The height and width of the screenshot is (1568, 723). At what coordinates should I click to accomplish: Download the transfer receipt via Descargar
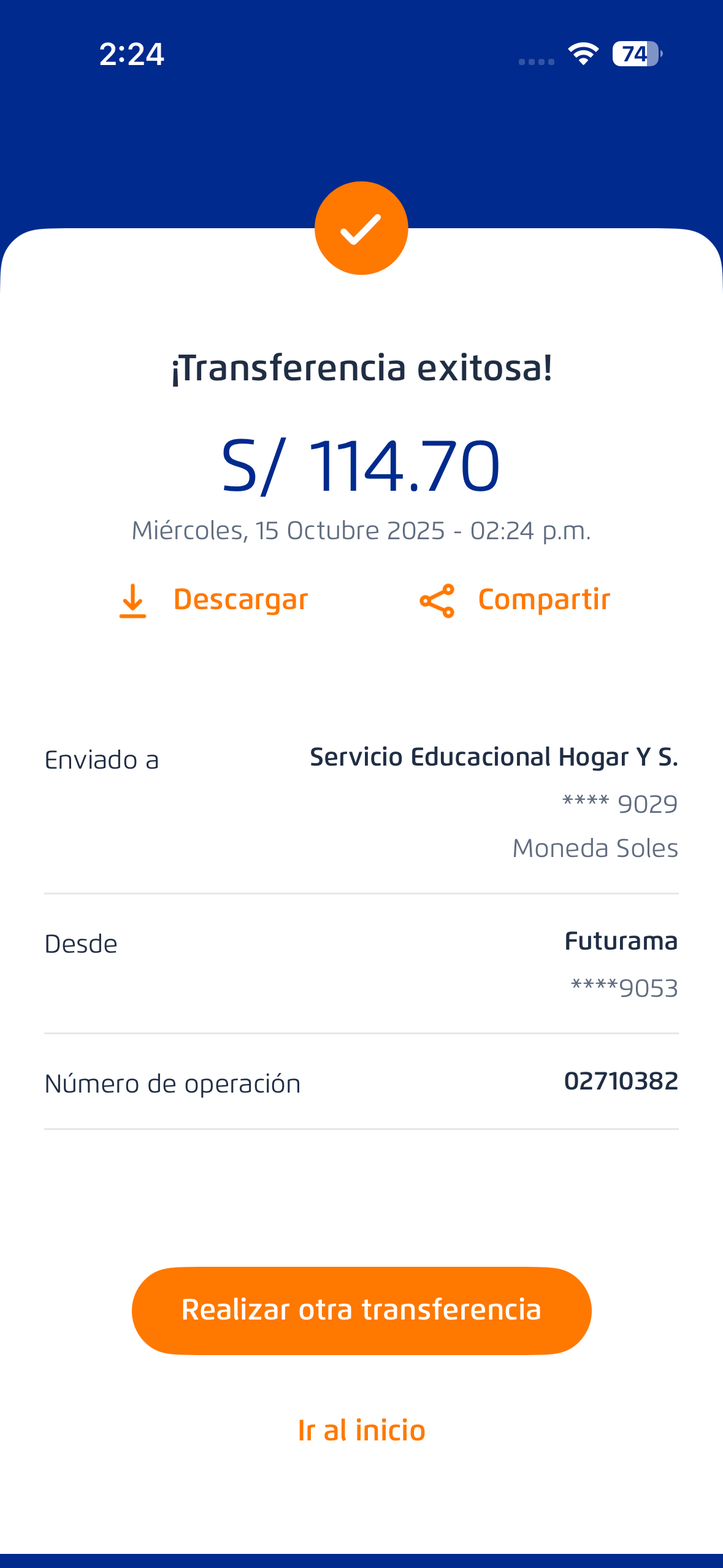click(213, 600)
